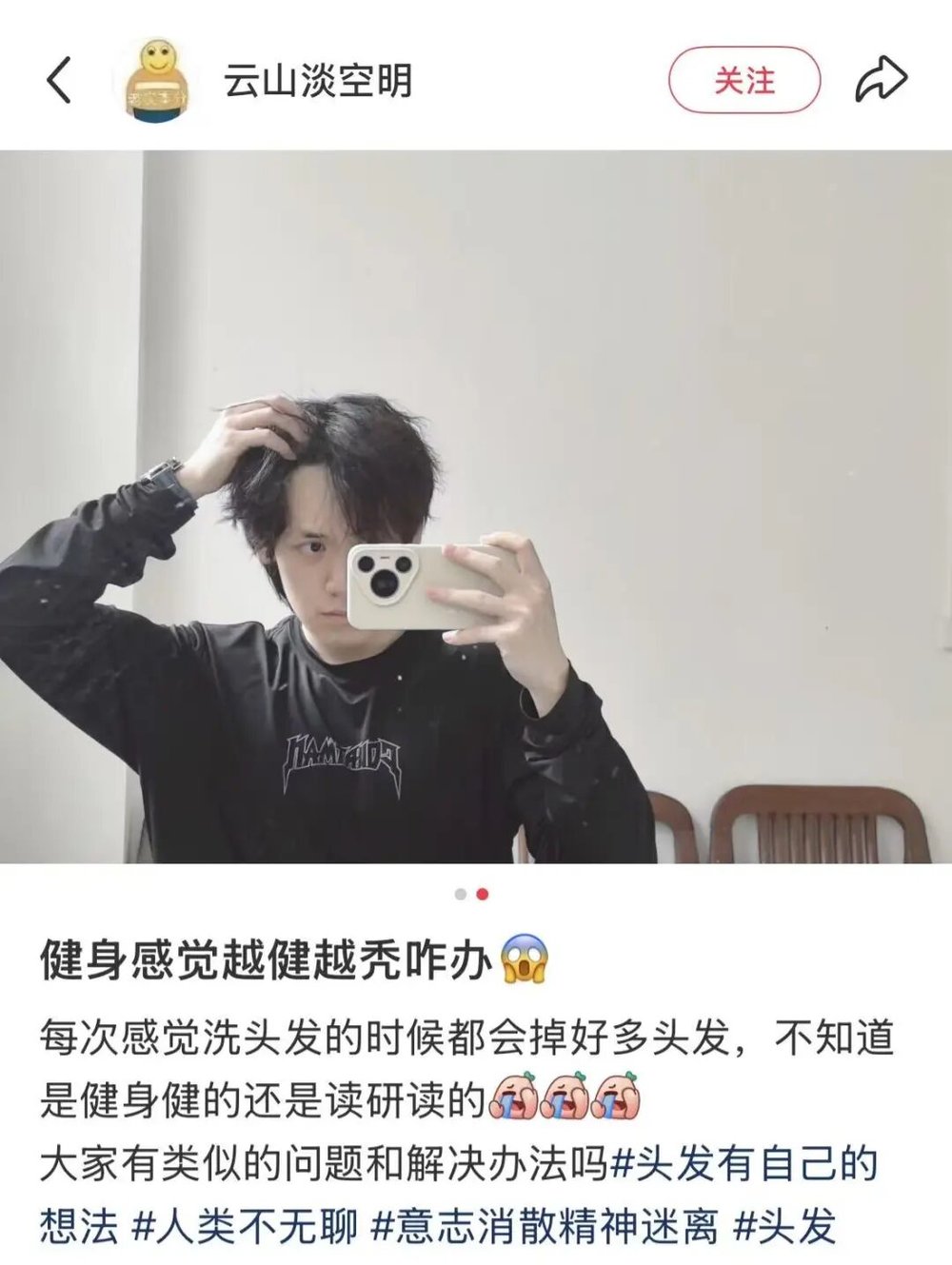Open the post photo in full view
The image size is (952, 1265).
(476, 504)
